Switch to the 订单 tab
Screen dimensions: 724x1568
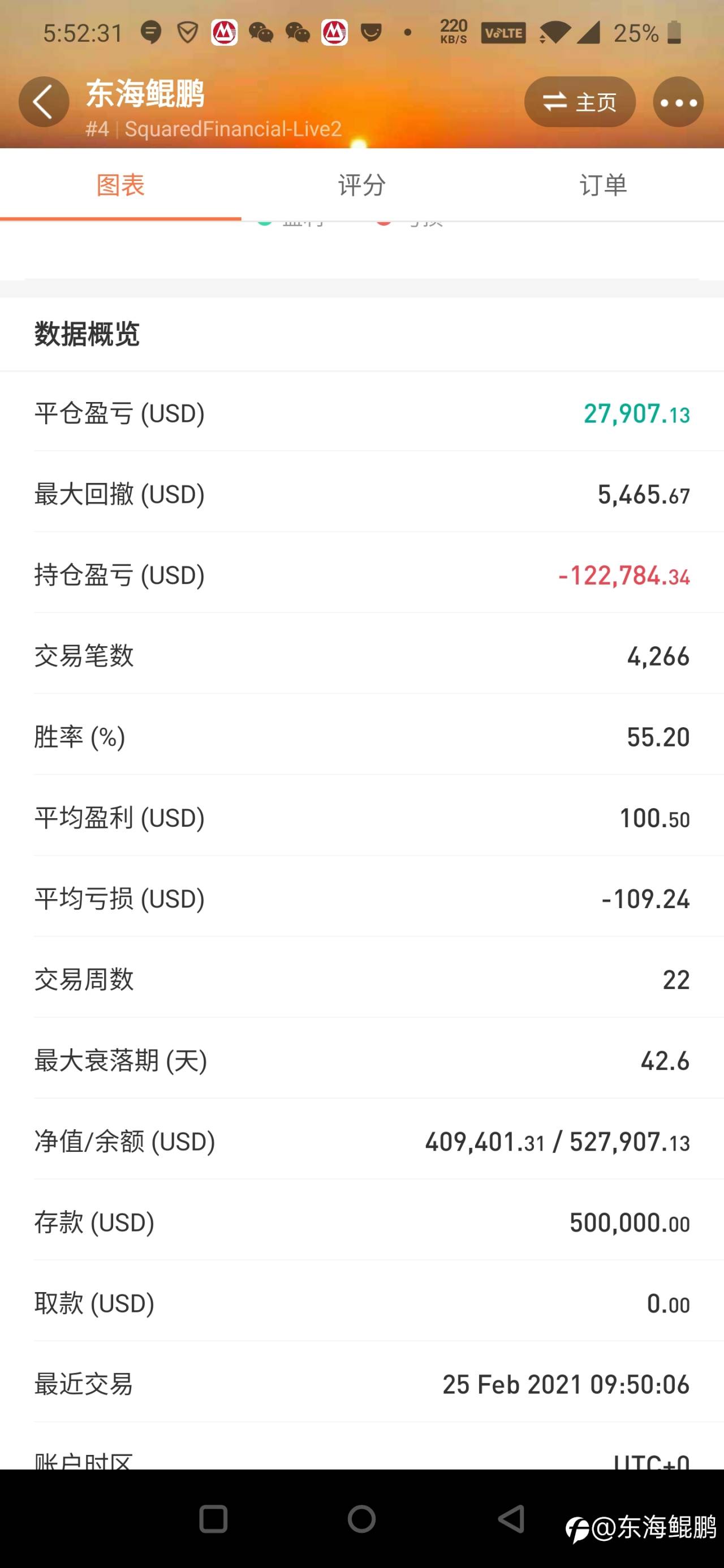(x=603, y=185)
